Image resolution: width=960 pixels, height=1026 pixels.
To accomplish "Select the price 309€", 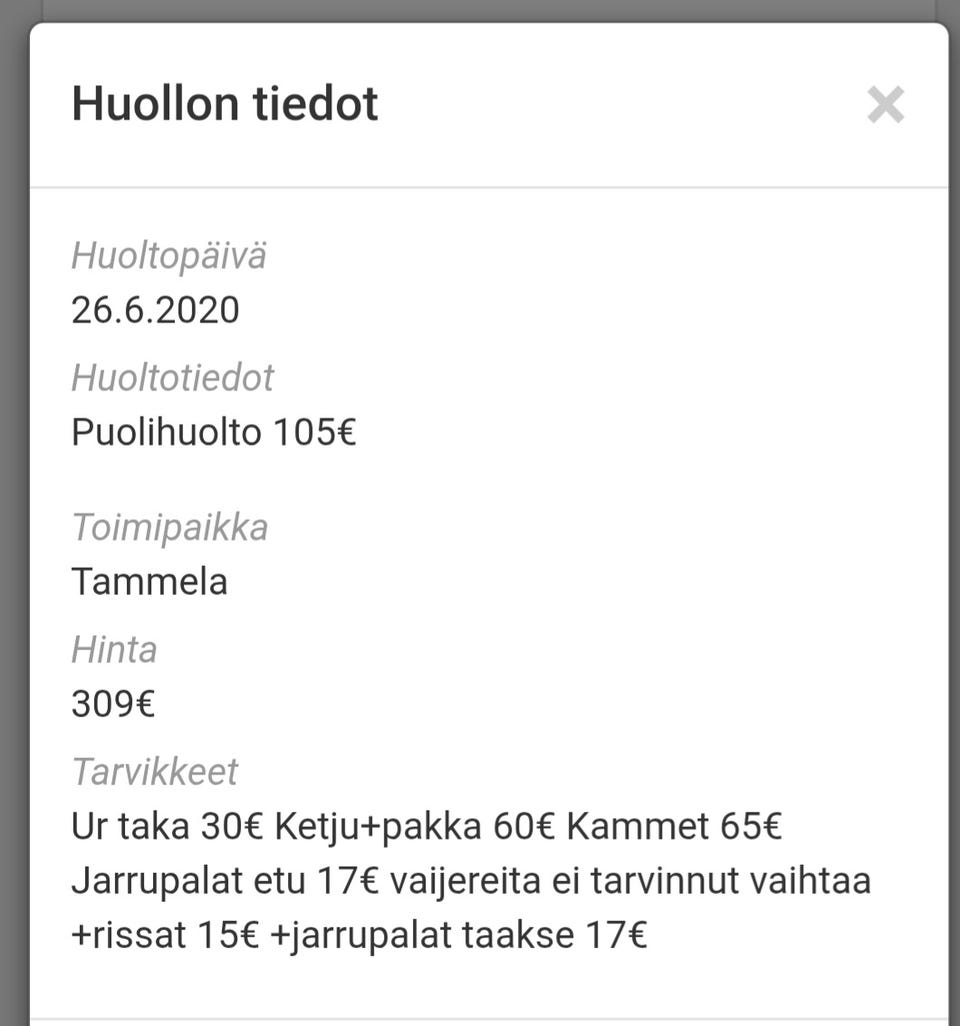I will pyautogui.click(x=112, y=704).
